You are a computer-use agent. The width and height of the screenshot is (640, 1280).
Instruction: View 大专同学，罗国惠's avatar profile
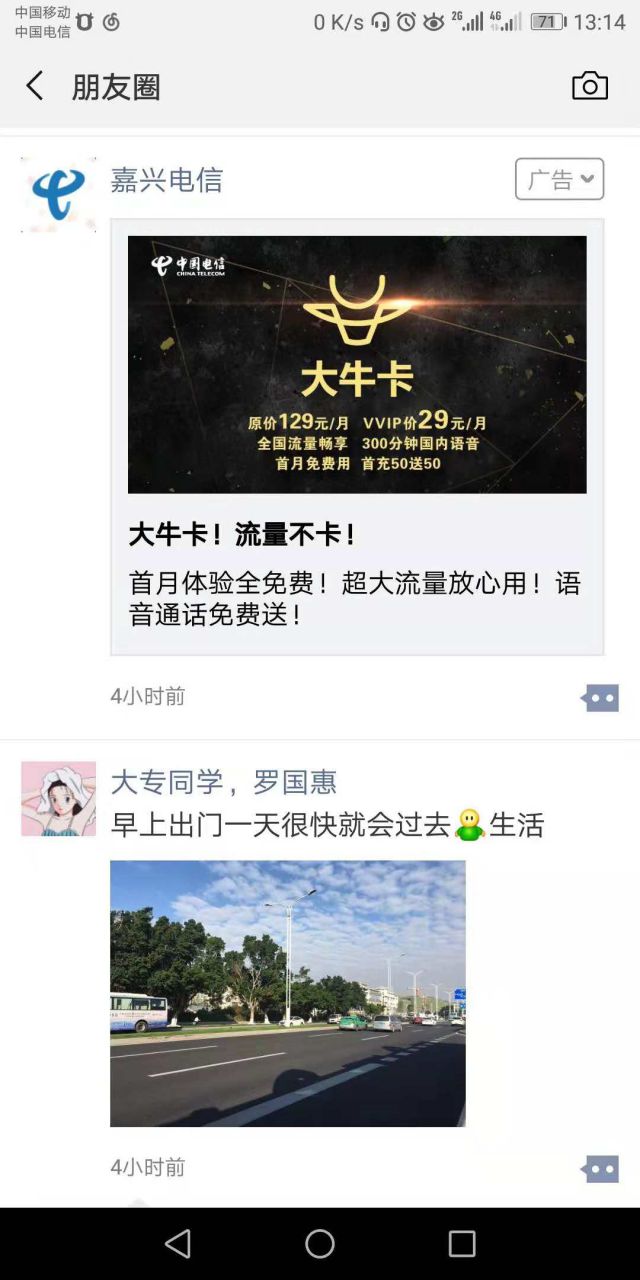[x=58, y=799]
